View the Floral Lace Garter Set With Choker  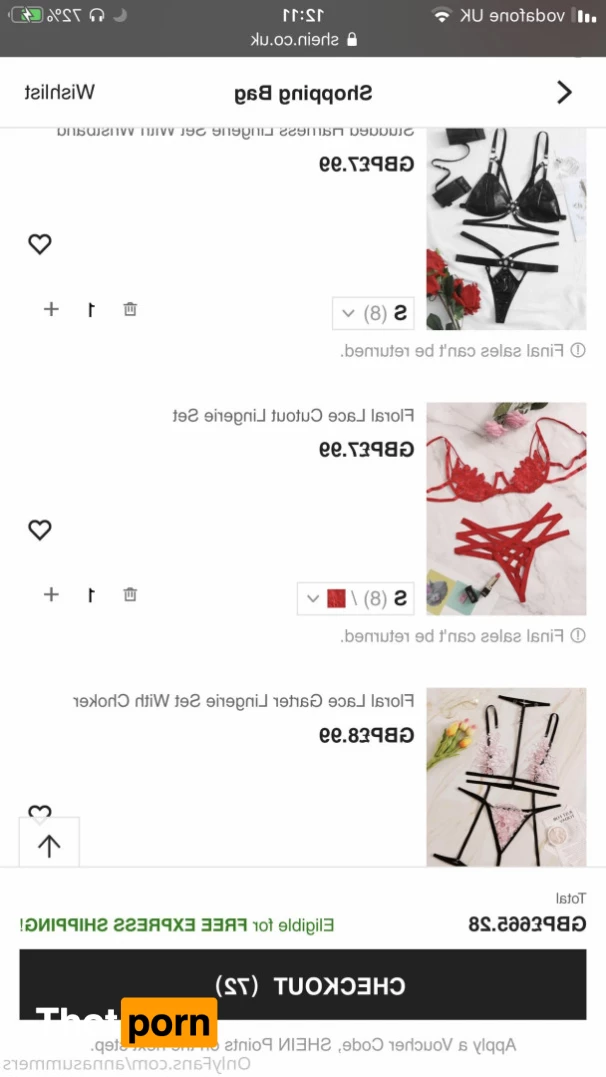[506, 777]
